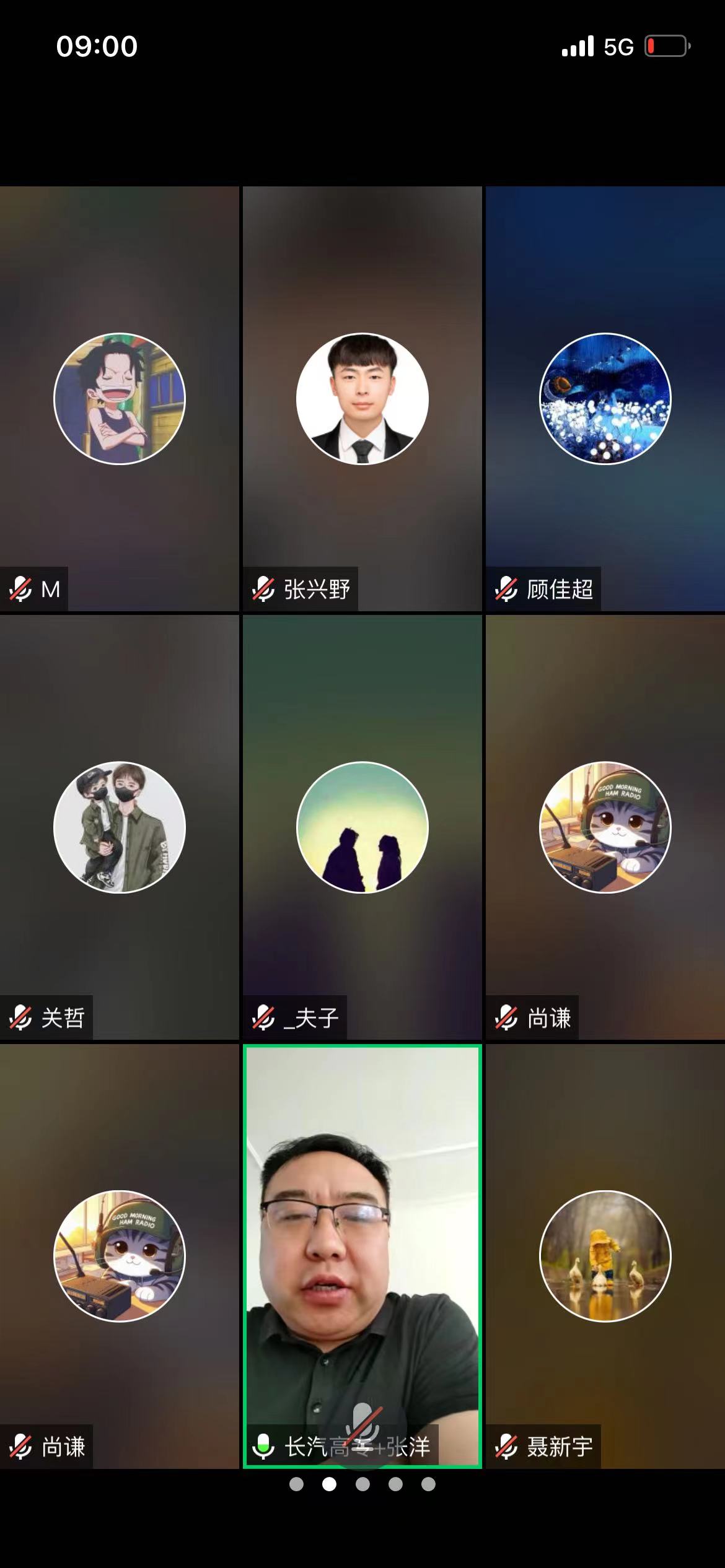725x1568 pixels.
Task: Open the _夫子 participant tile
Action: [362, 827]
